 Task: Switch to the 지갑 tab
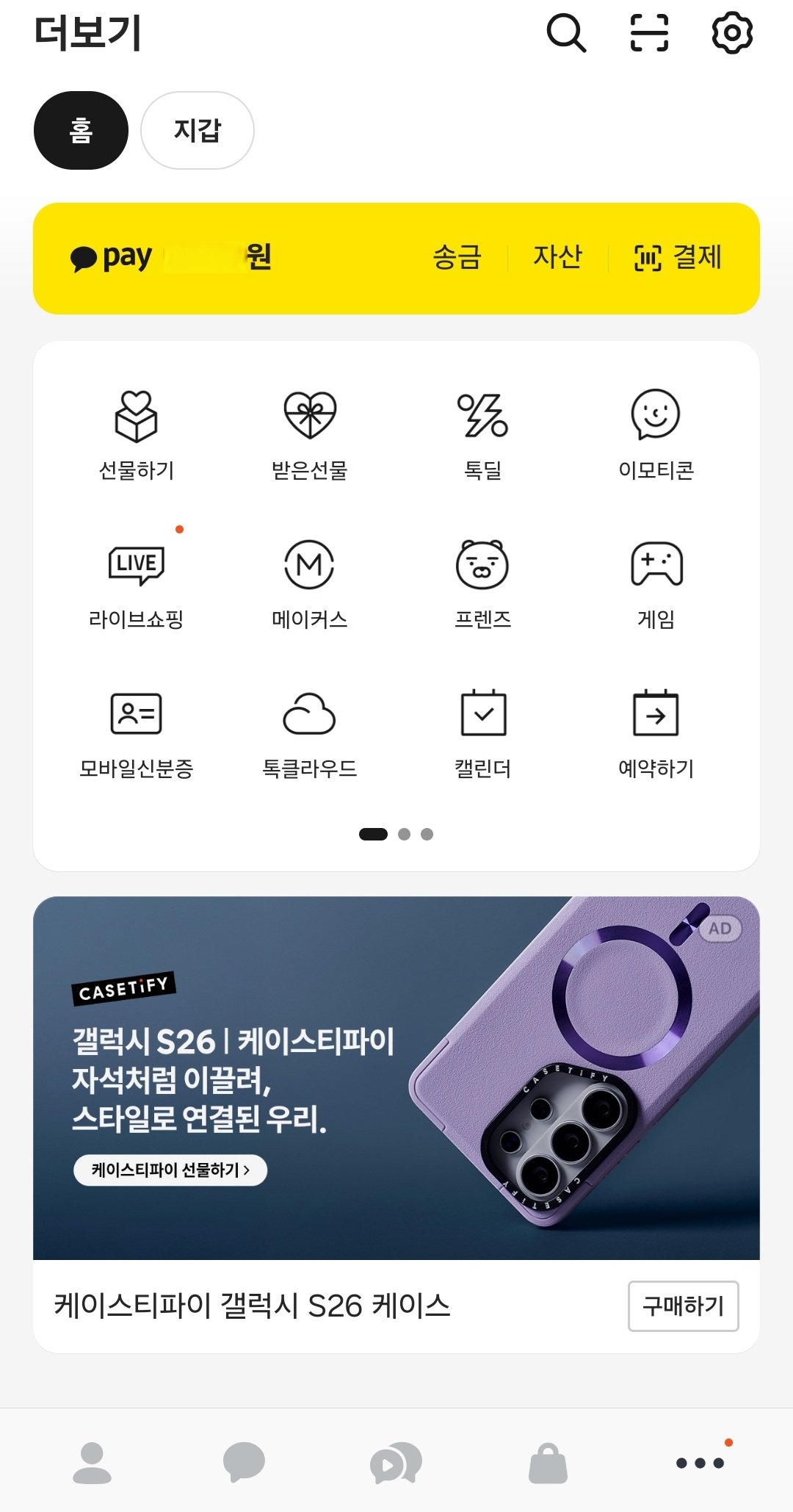[197, 131]
